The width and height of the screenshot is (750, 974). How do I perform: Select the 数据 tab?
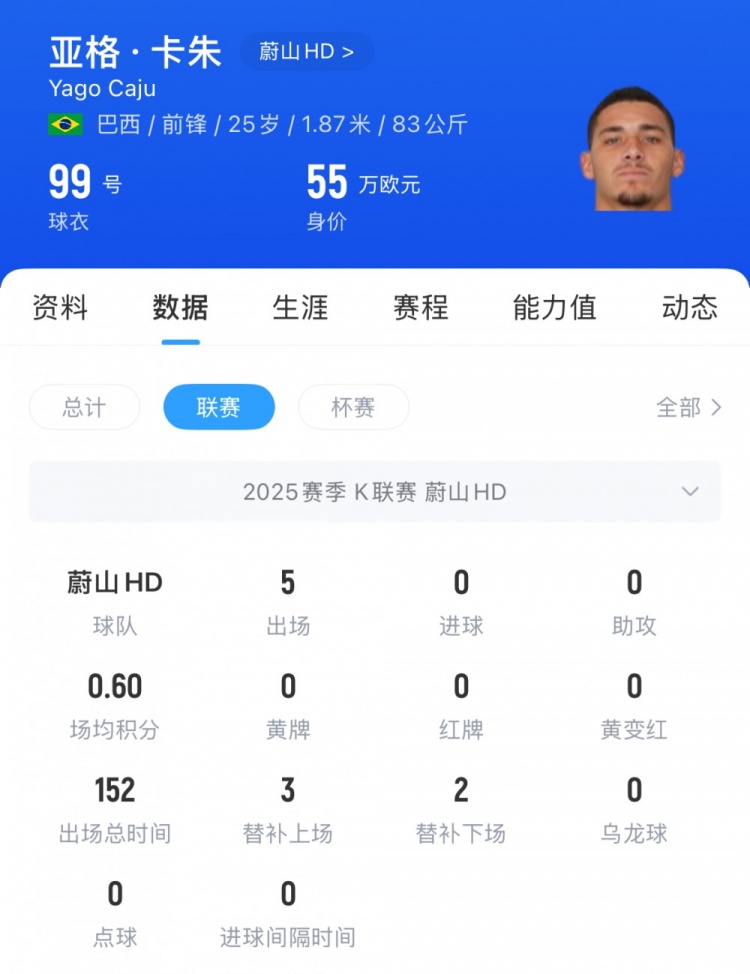(180, 307)
